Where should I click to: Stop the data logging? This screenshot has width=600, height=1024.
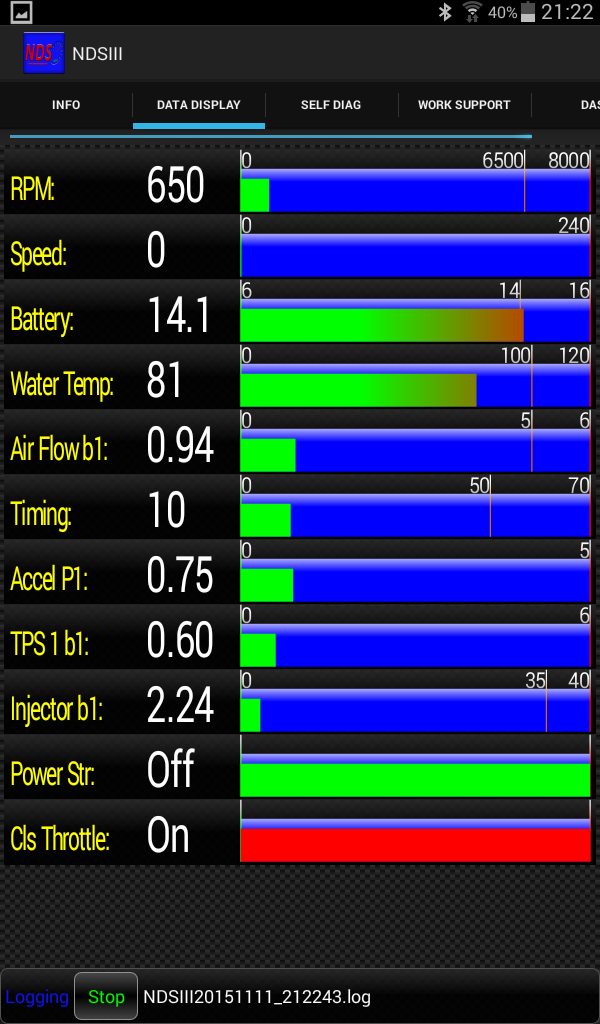(x=106, y=997)
